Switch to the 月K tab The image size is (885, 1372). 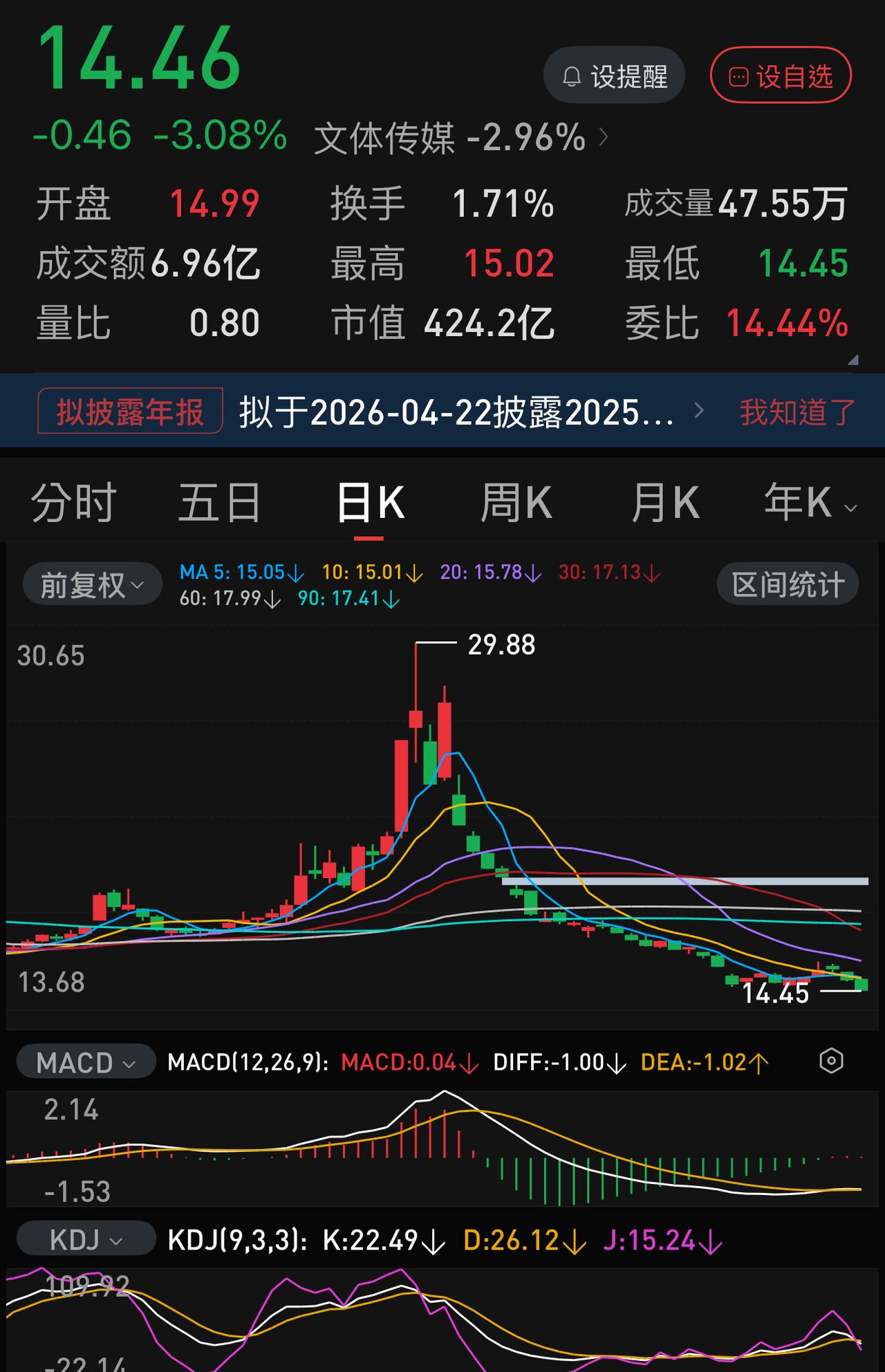point(665,501)
